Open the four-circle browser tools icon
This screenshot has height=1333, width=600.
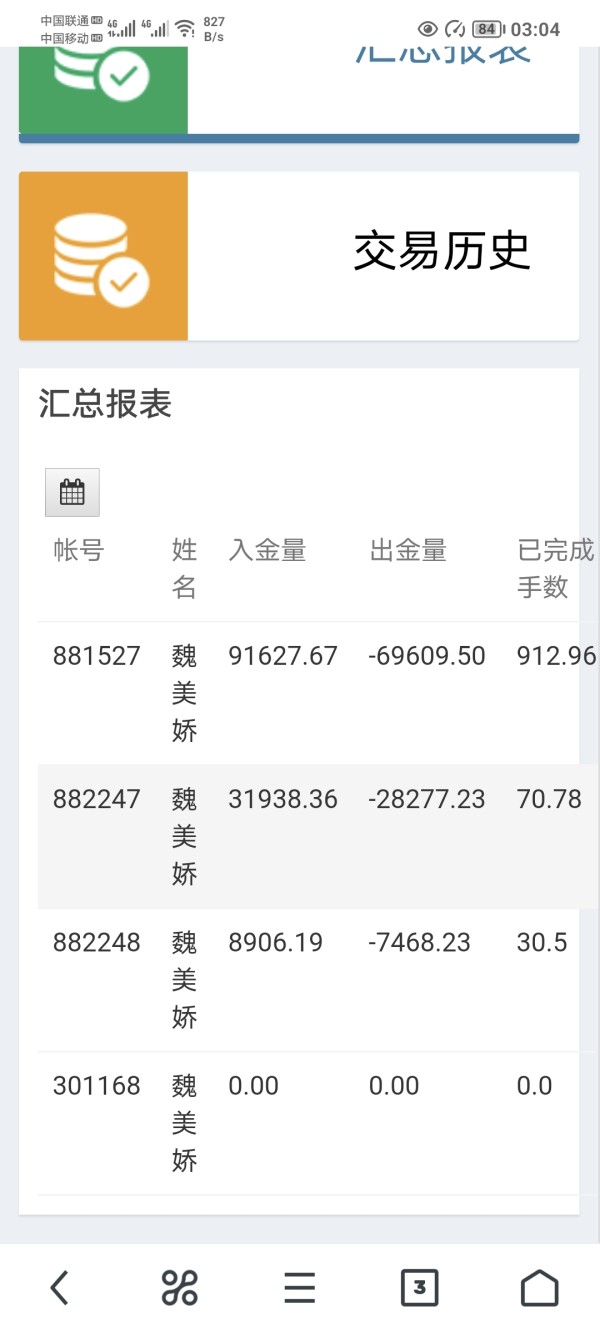pos(180,1287)
